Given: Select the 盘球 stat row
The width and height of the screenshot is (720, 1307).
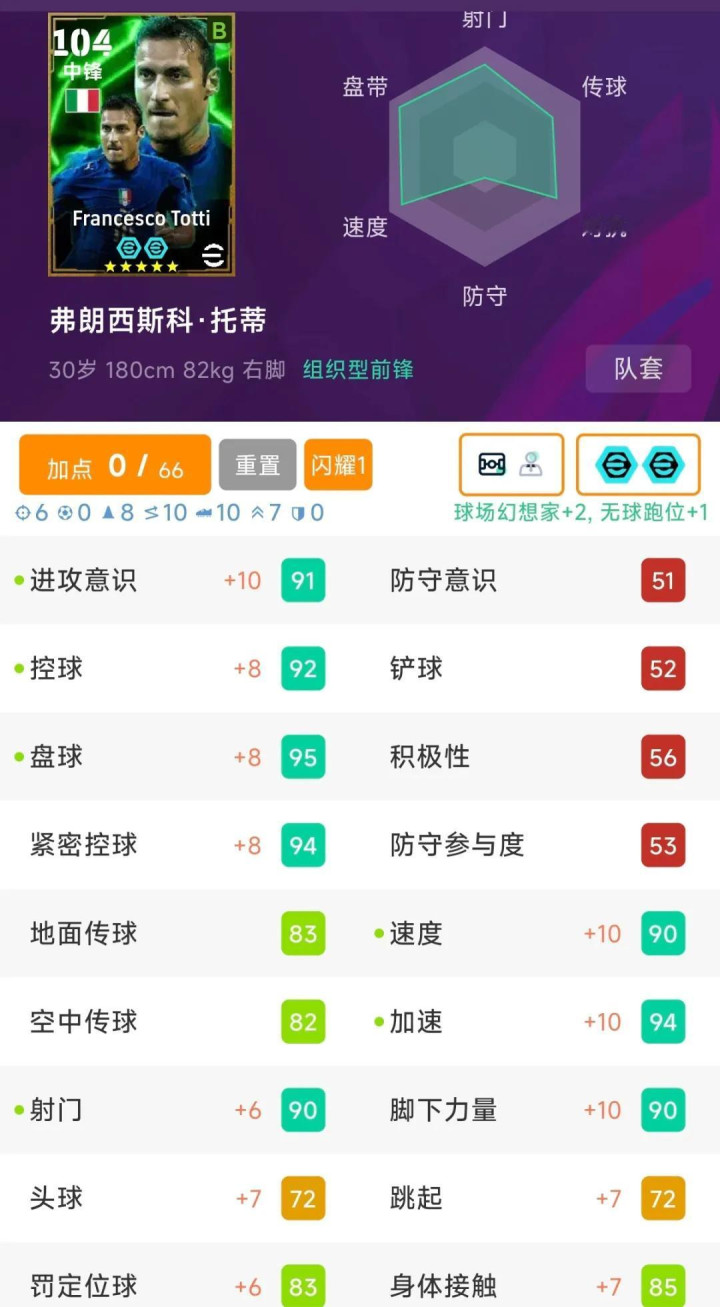Looking at the screenshot, I should pos(180,757).
